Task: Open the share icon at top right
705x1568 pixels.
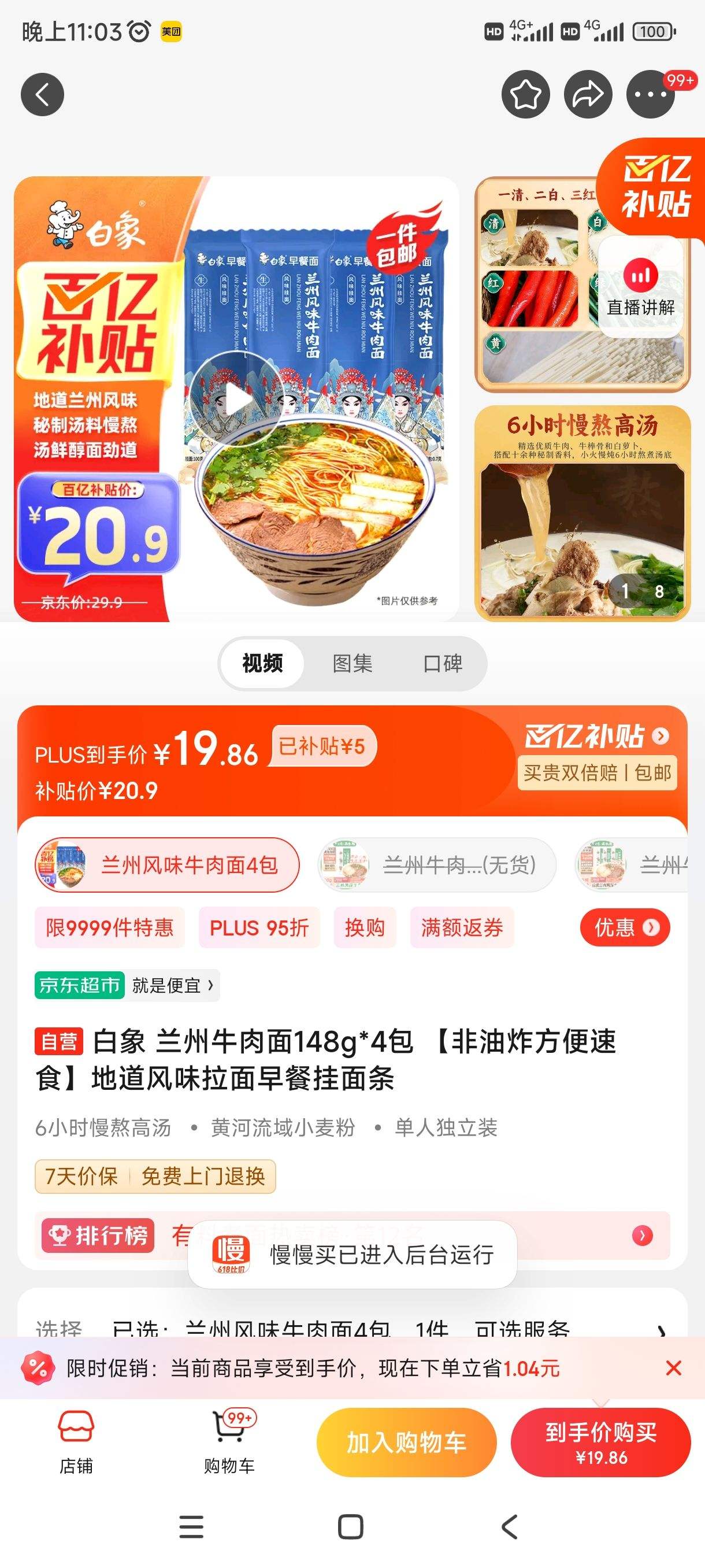Action: (588, 94)
